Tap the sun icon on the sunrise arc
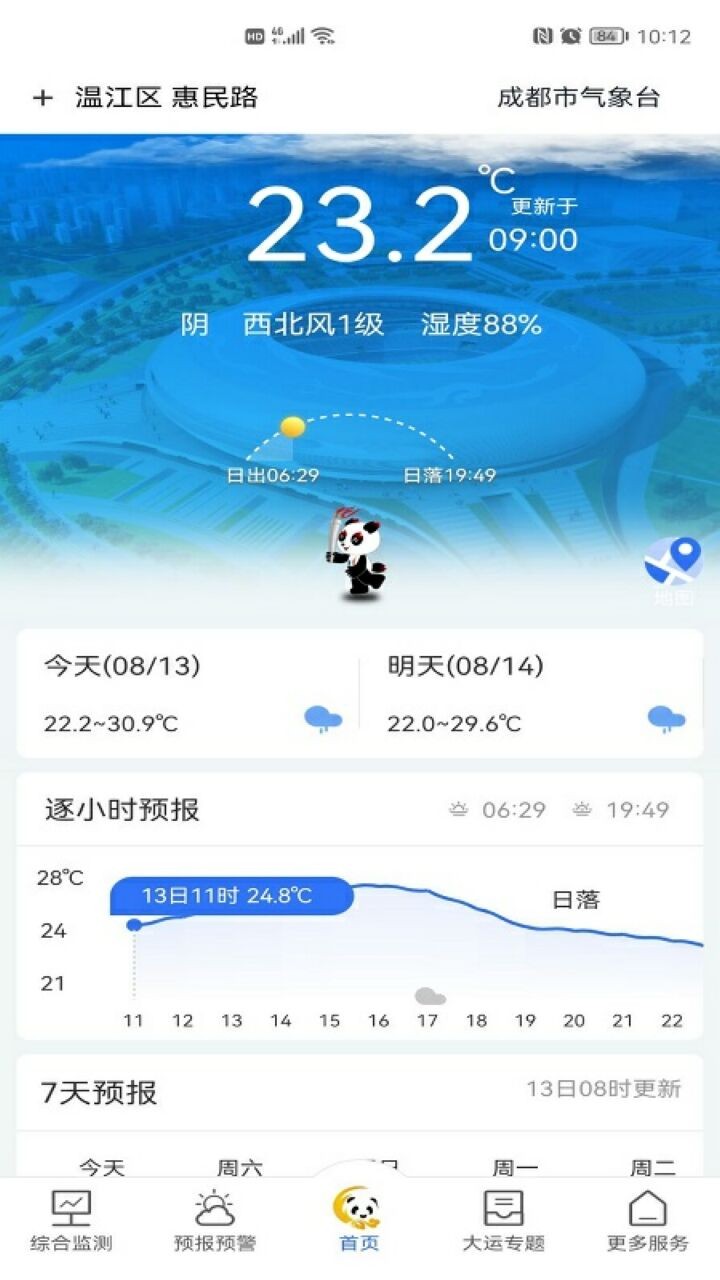 tap(293, 425)
